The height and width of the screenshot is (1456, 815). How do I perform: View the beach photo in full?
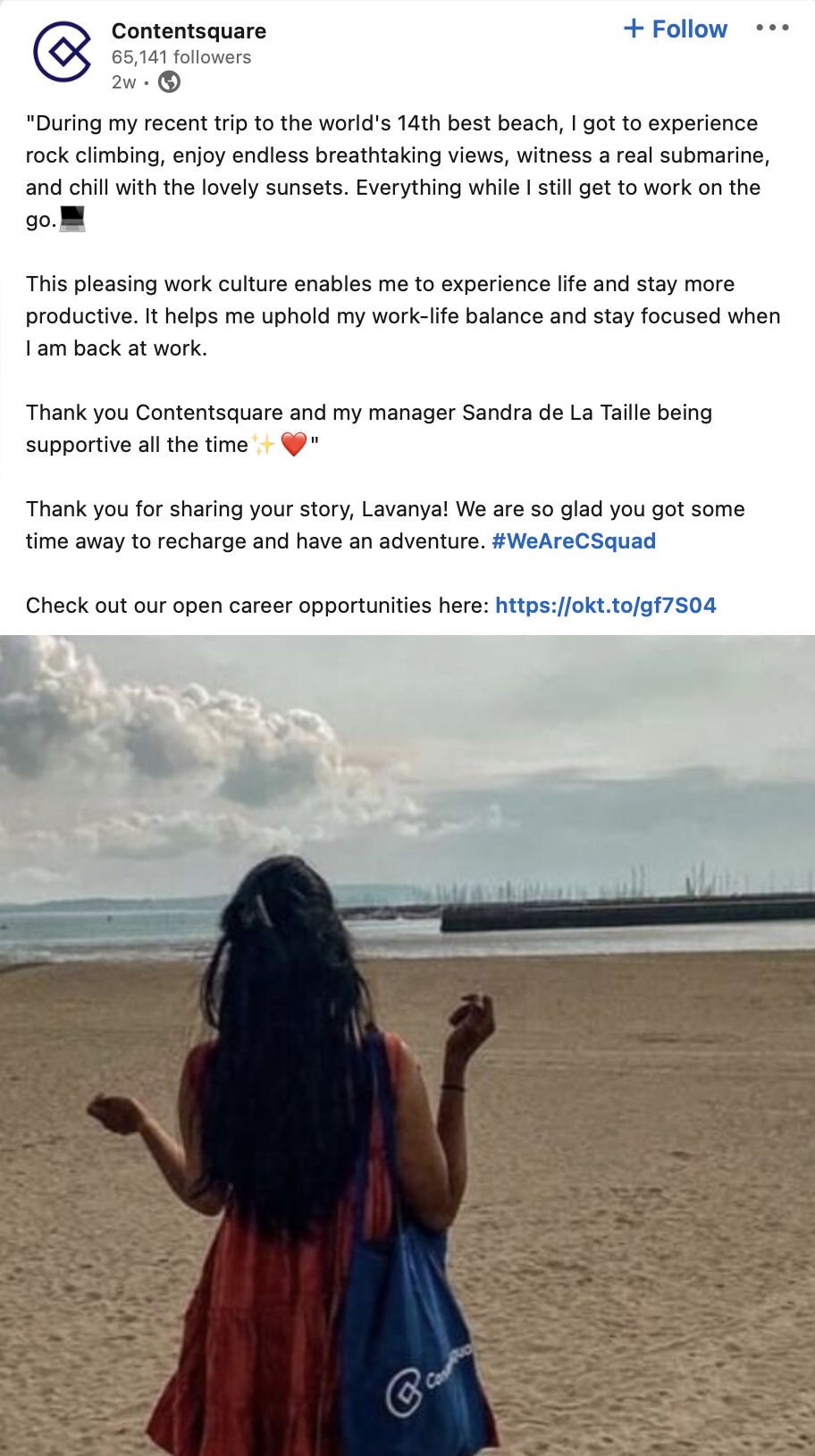click(407, 1045)
